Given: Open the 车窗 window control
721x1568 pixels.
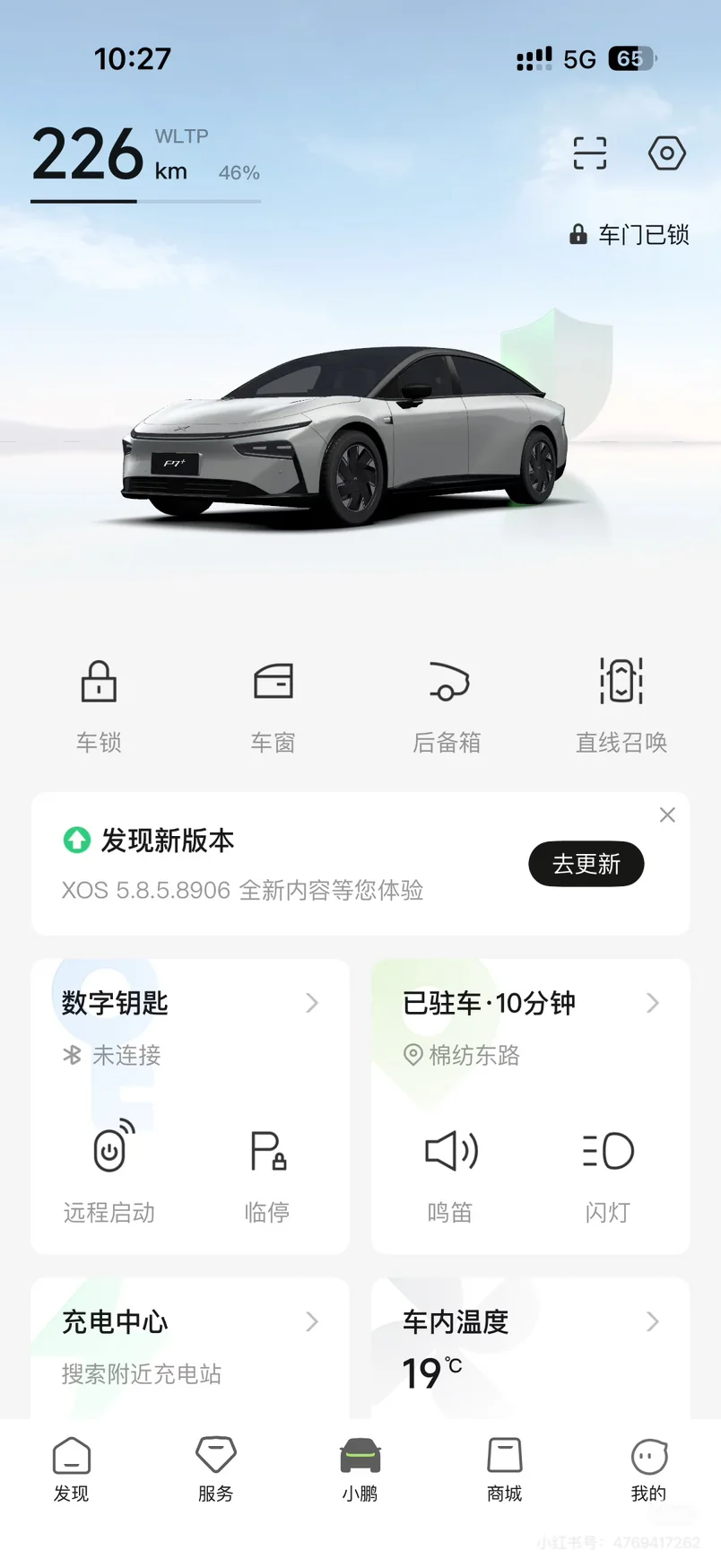Looking at the screenshot, I should 273,703.
